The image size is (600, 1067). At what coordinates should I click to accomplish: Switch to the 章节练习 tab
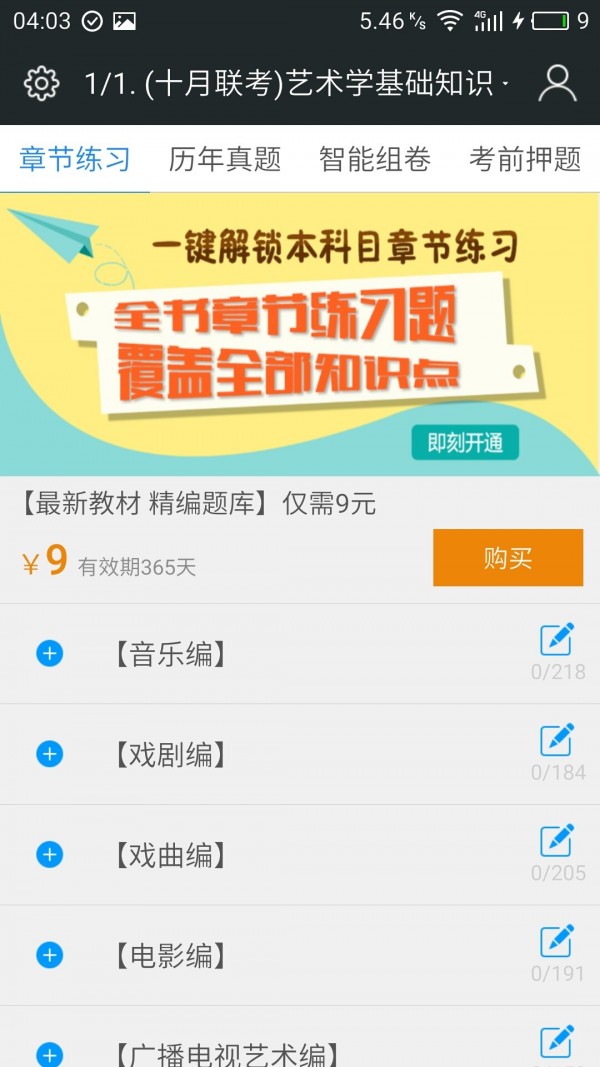(75, 159)
